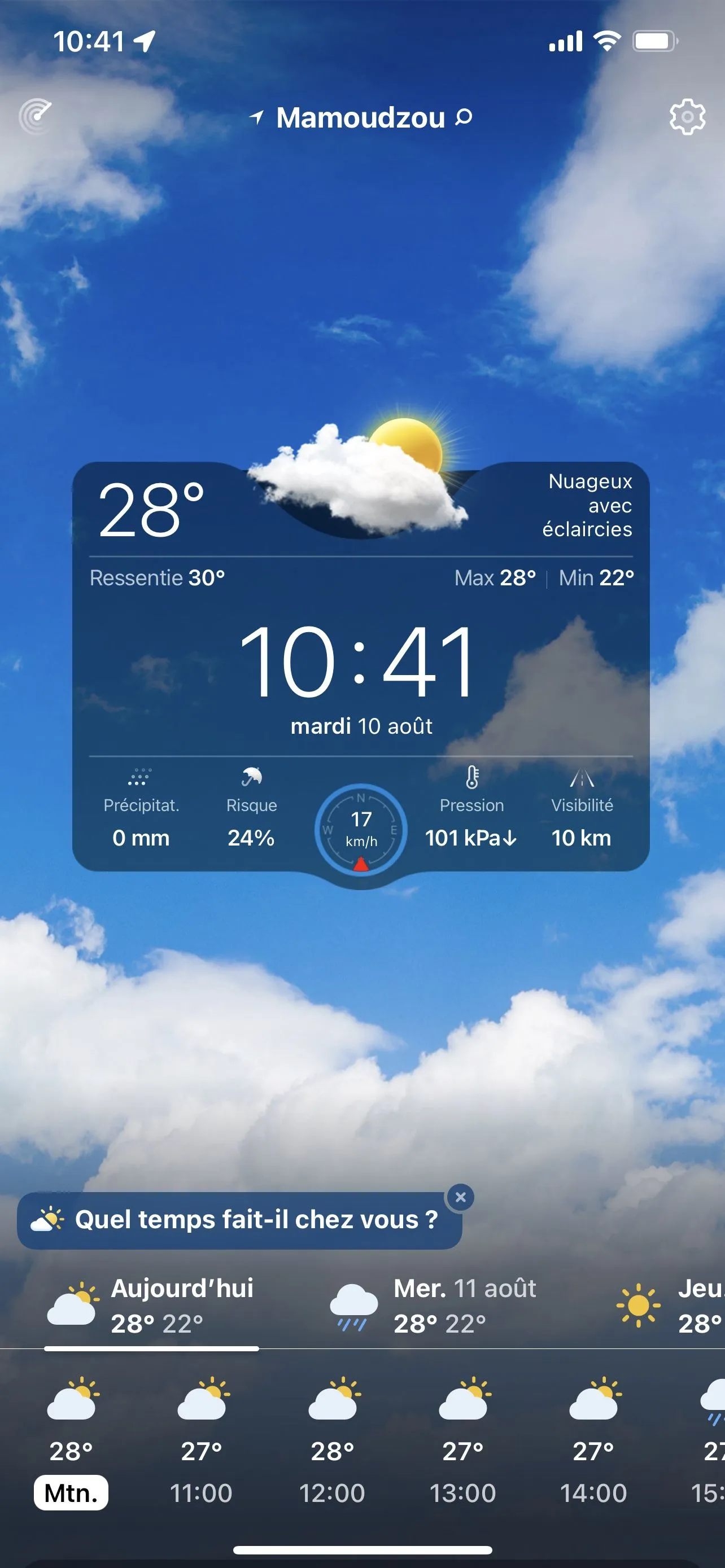The height and width of the screenshot is (1568, 725).
Task: Search location via Mamoudzou title
Action: (x=361, y=117)
